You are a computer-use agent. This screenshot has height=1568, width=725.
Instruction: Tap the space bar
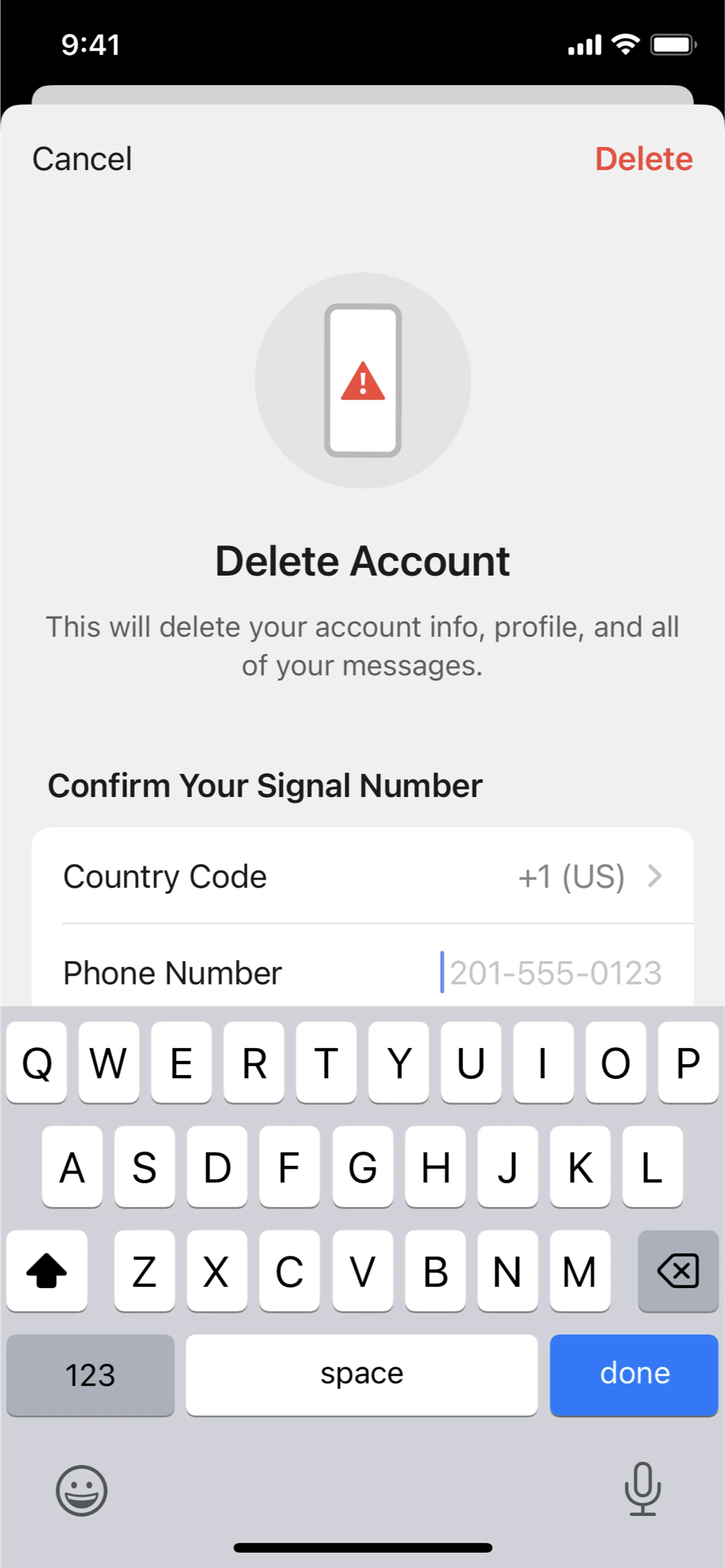click(x=362, y=1374)
